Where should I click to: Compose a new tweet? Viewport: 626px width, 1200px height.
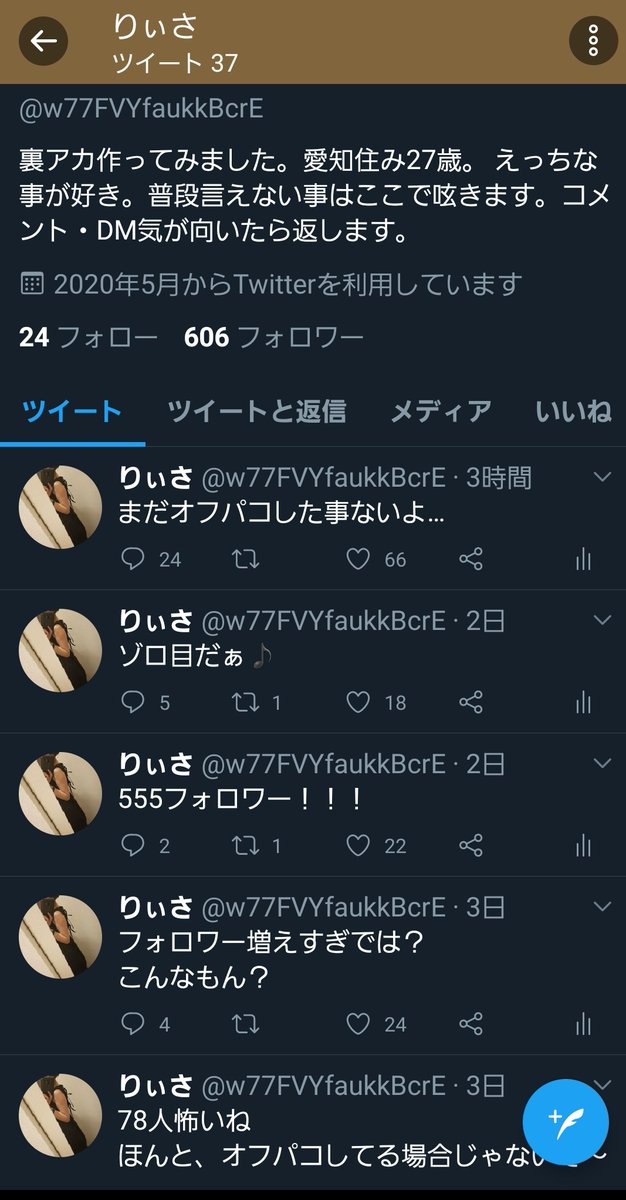(566, 1117)
